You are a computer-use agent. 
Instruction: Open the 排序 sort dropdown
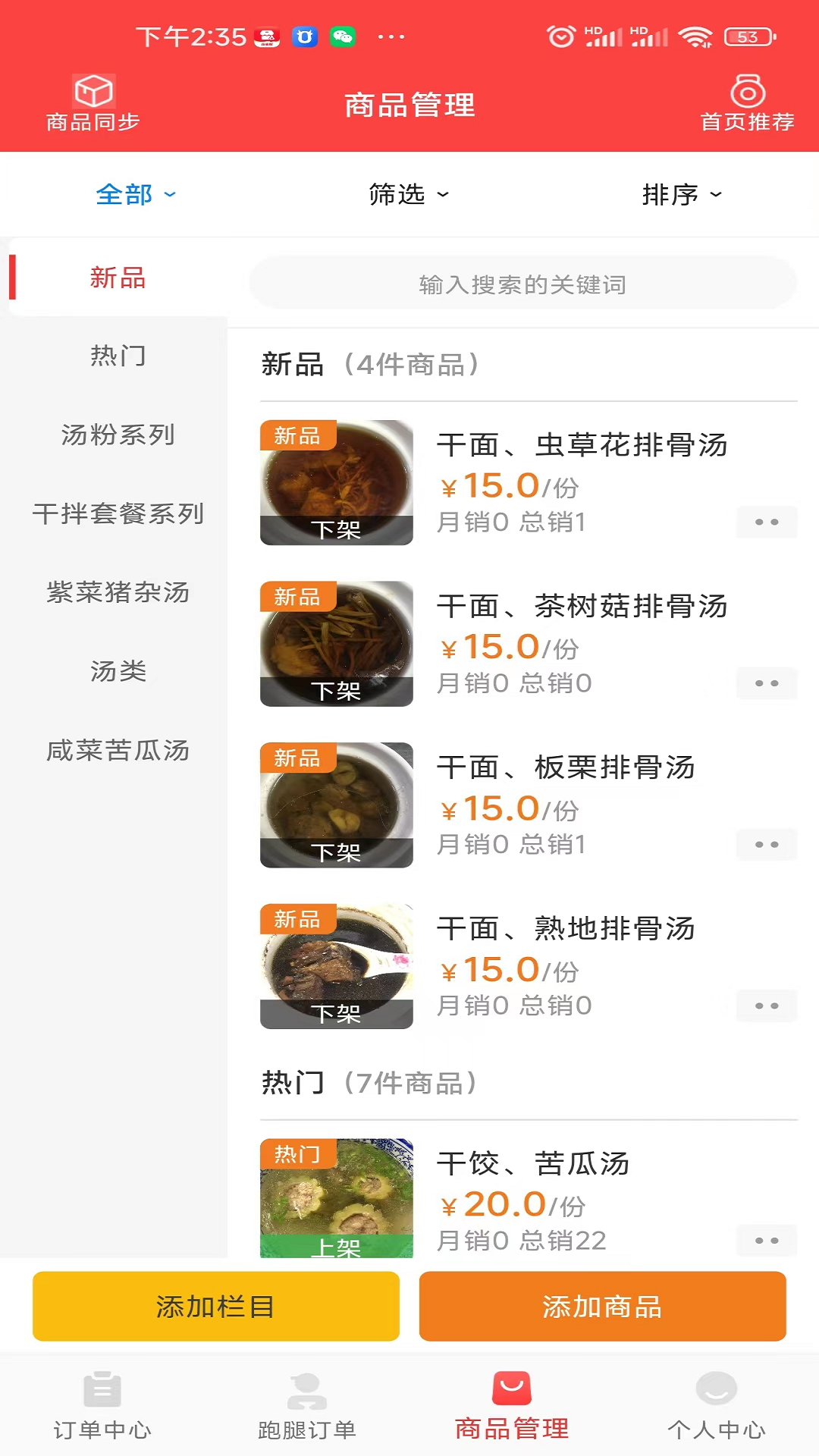(x=681, y=195)
